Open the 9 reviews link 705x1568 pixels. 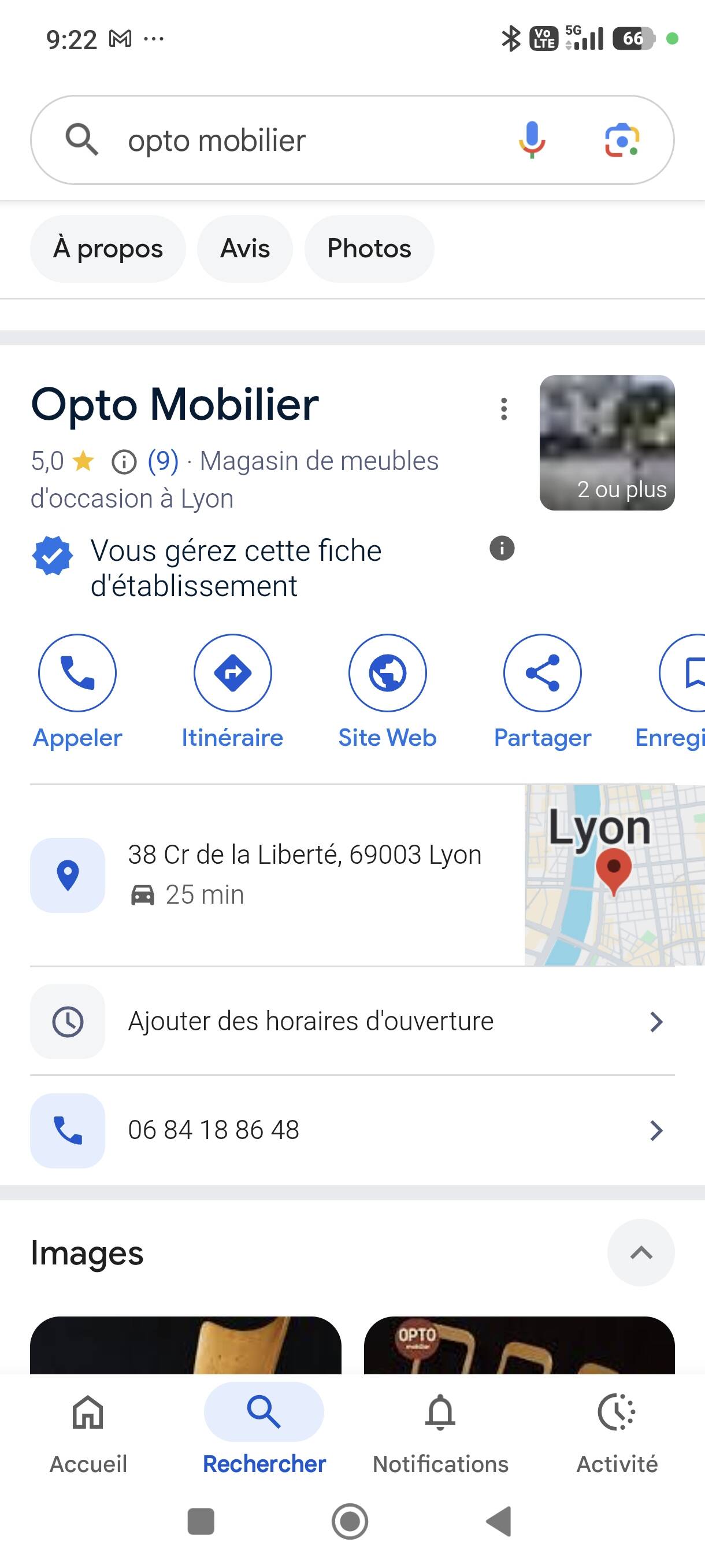(x=163, y=461)
